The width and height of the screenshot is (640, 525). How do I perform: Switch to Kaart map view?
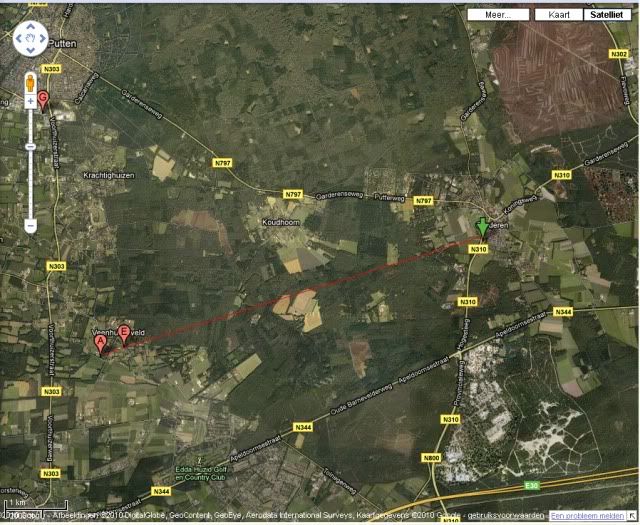click(x=559, y=15)
